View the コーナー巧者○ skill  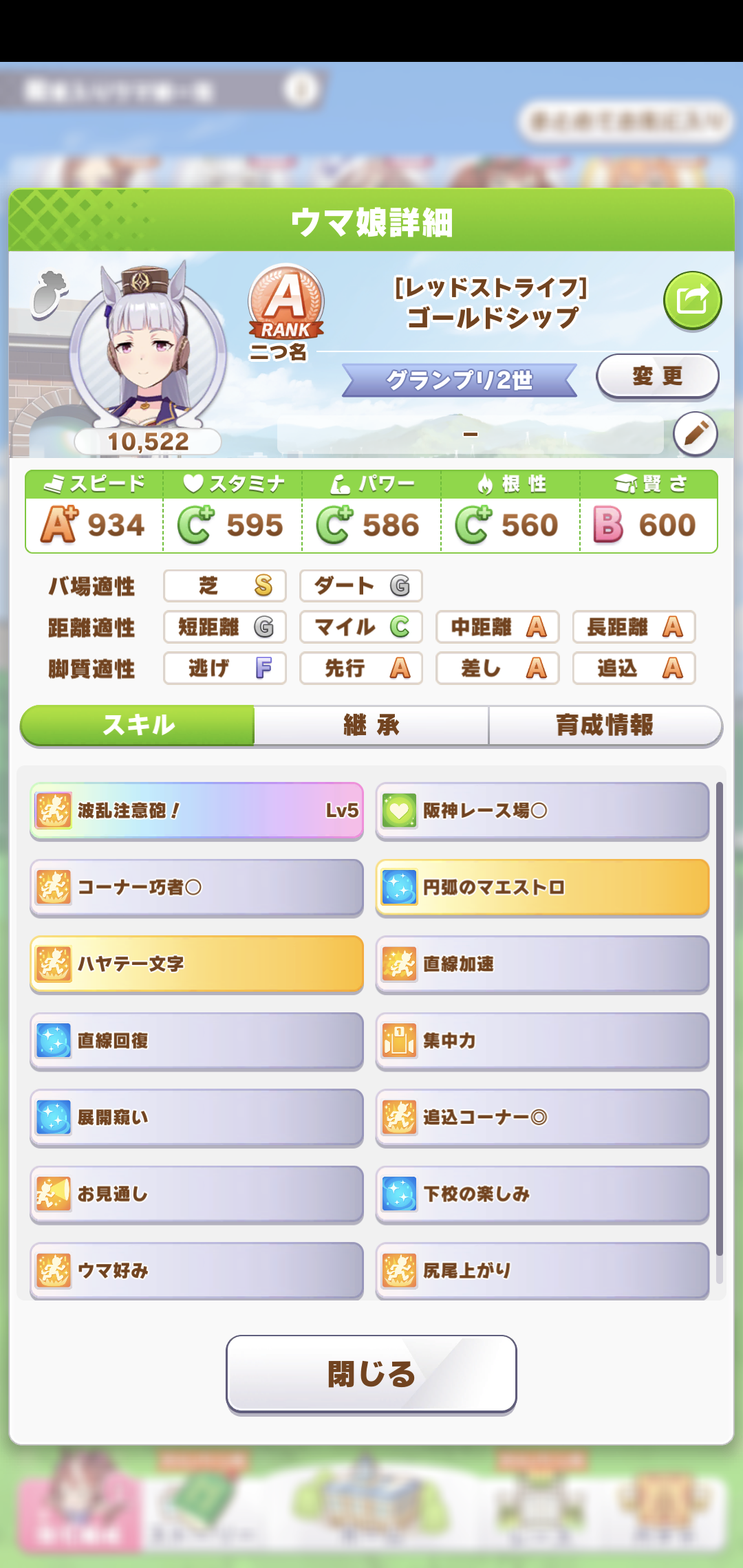(x=197, y=887)
